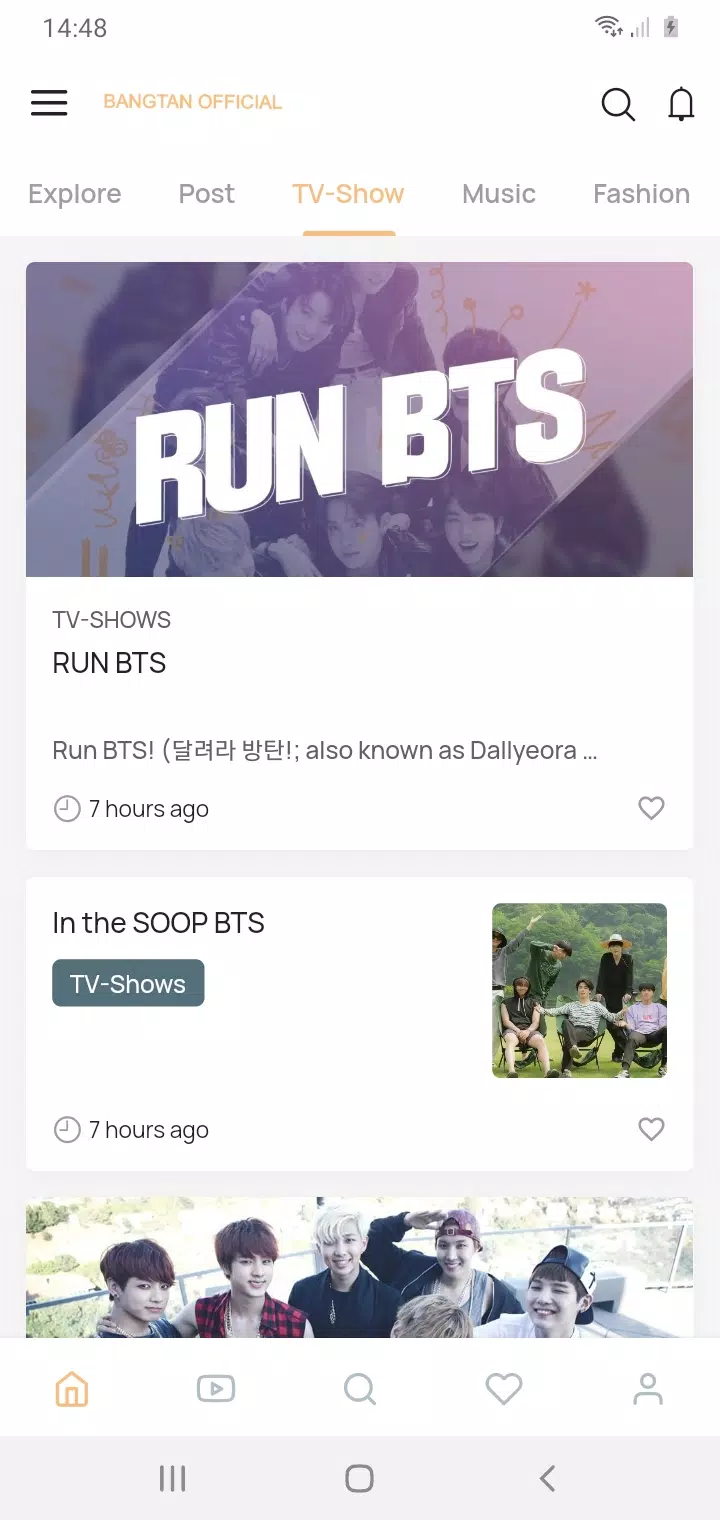This screenshot has width=720, height=1520.
Task: Tap the TV-Shows chip on In the SOOP
Action: click(x=128, y=983)
